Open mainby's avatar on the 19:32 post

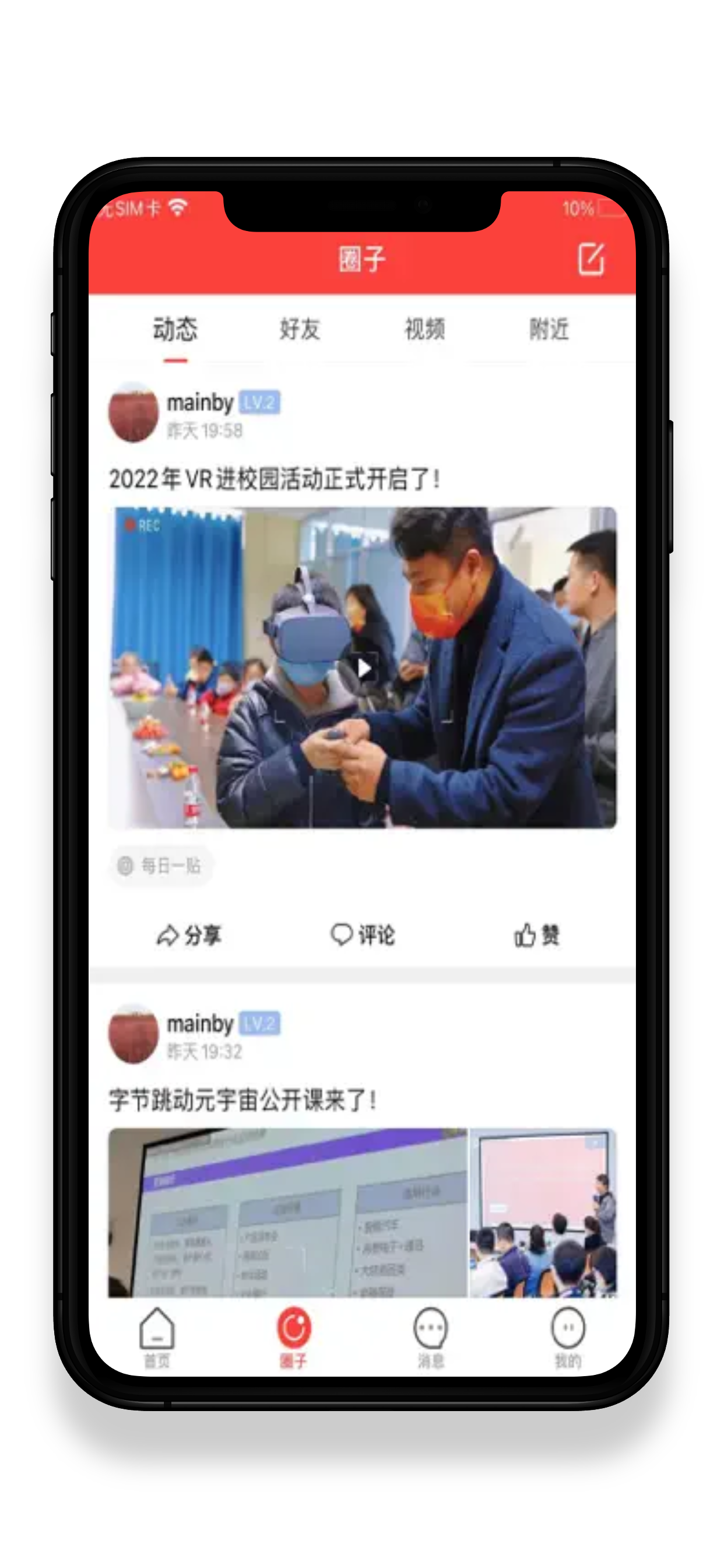coord(133,1035)
